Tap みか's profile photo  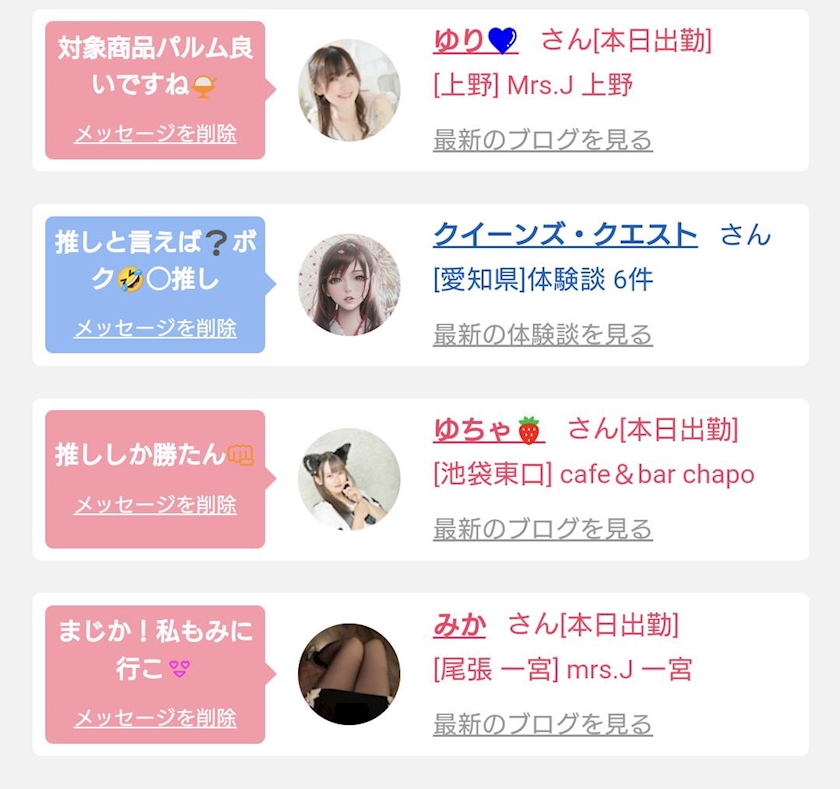[349, 674]
